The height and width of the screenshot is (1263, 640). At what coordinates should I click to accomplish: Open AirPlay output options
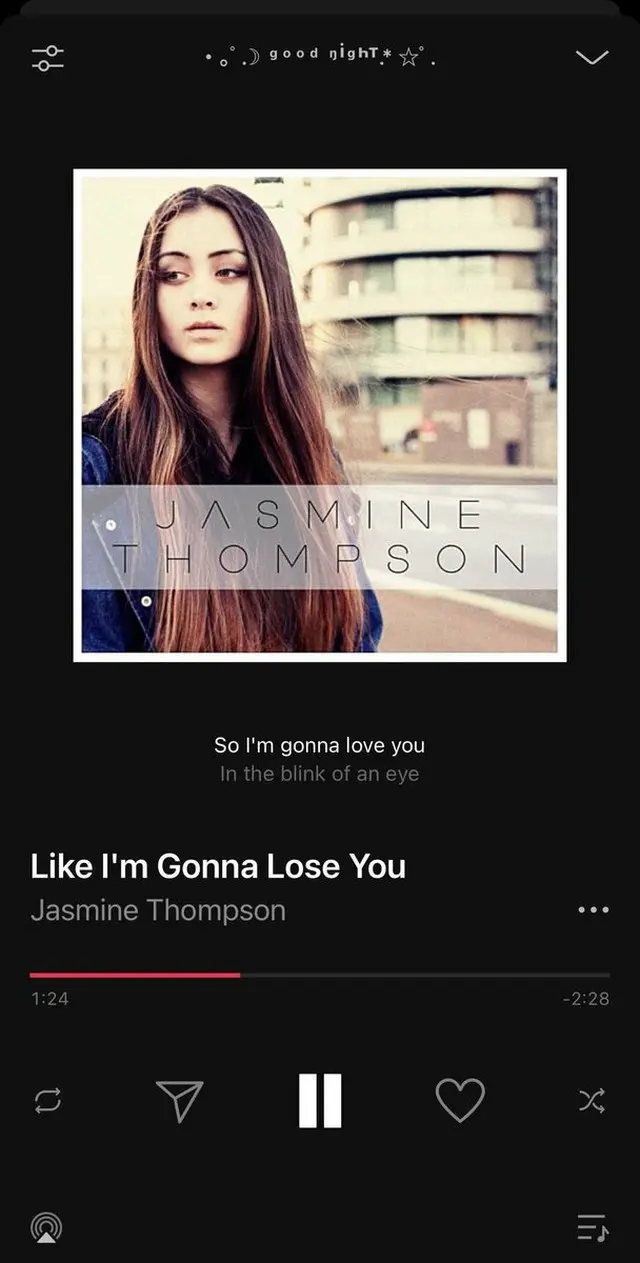pos(45,1226)
